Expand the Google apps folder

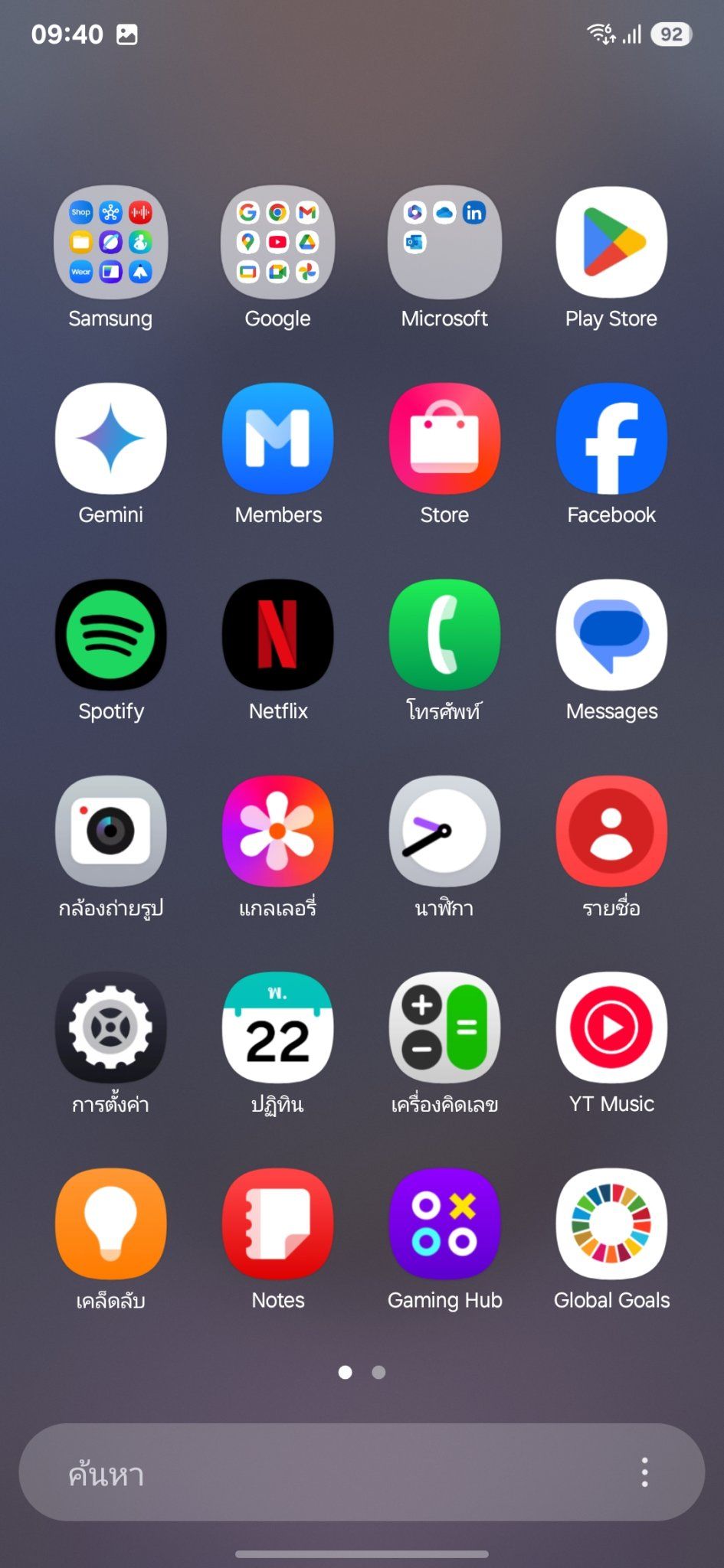277,242
